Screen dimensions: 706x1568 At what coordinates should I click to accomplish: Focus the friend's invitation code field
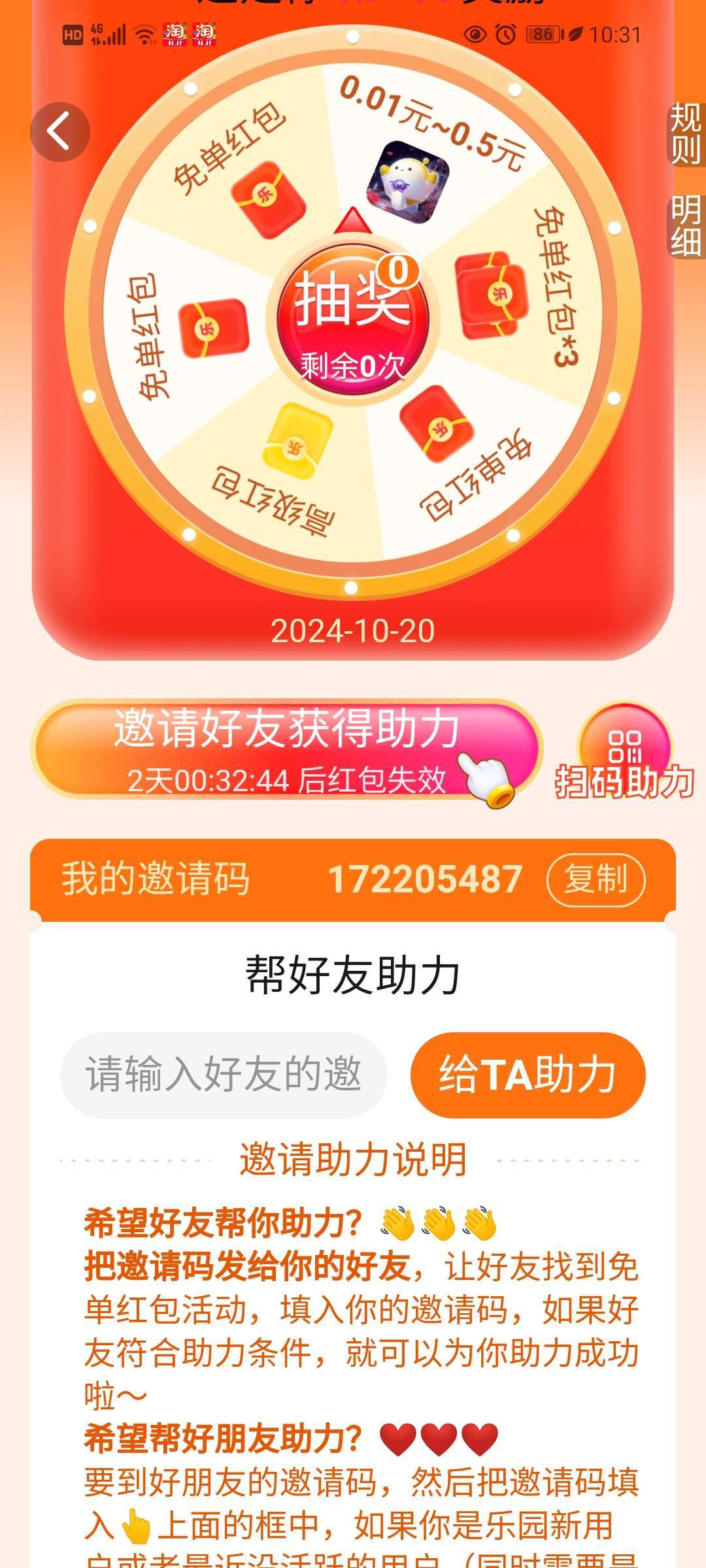click(x=224, y=1075)
